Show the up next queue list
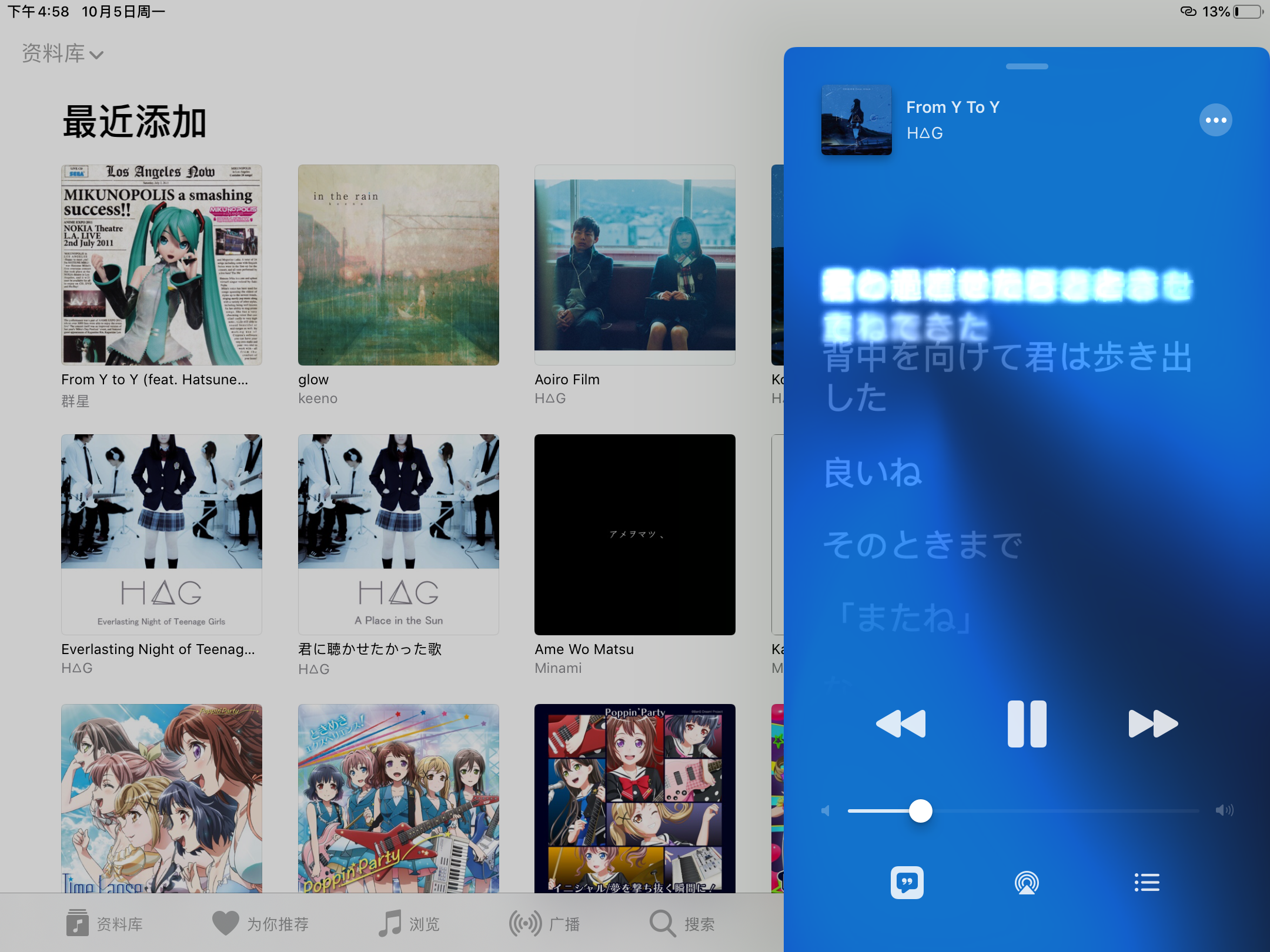Viewport: 1270px width, 952px height. (x=1147, y=882)
